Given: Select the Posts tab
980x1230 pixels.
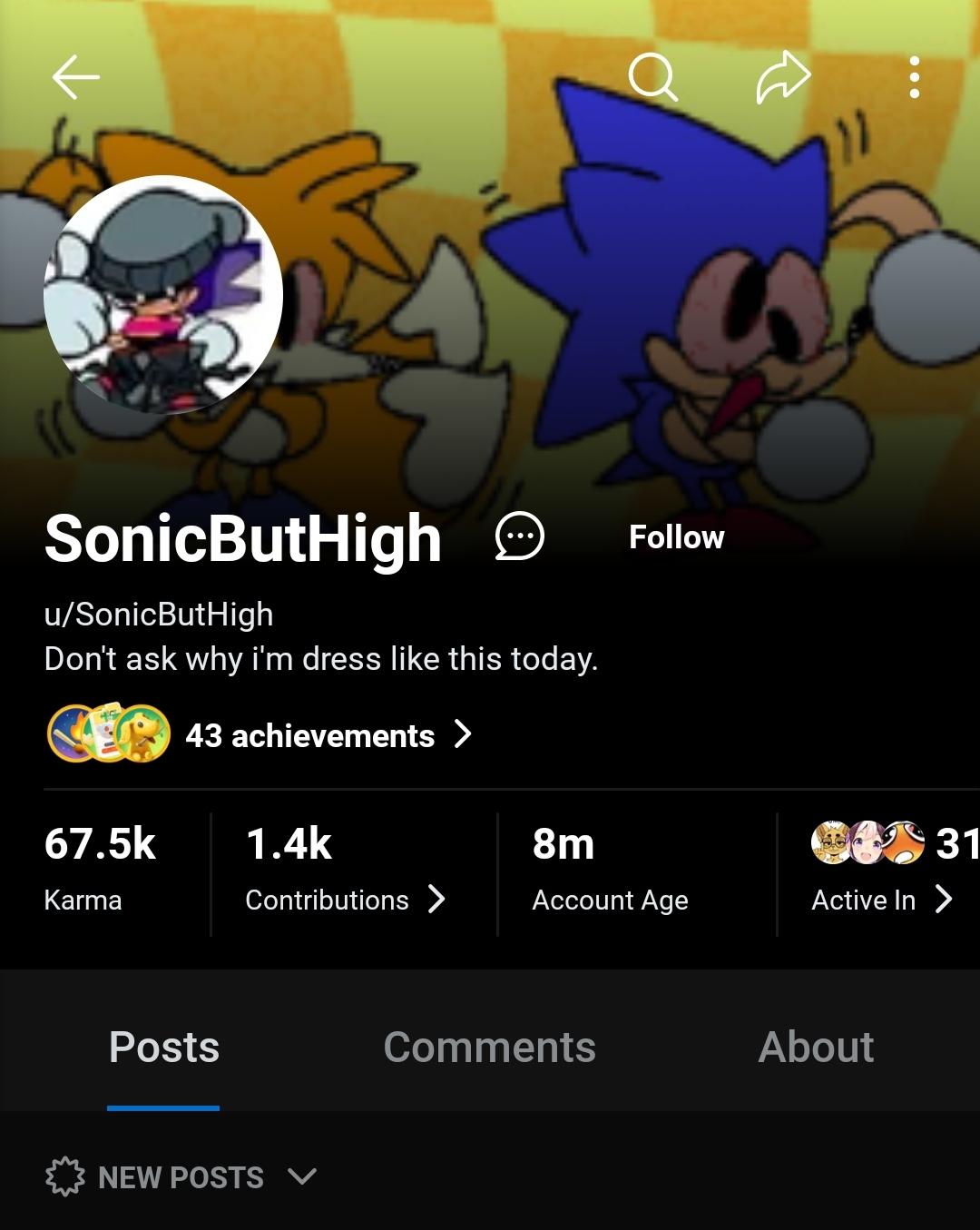Looking at the screenshot, I should pyautogui.click(x=164, y=1048).
